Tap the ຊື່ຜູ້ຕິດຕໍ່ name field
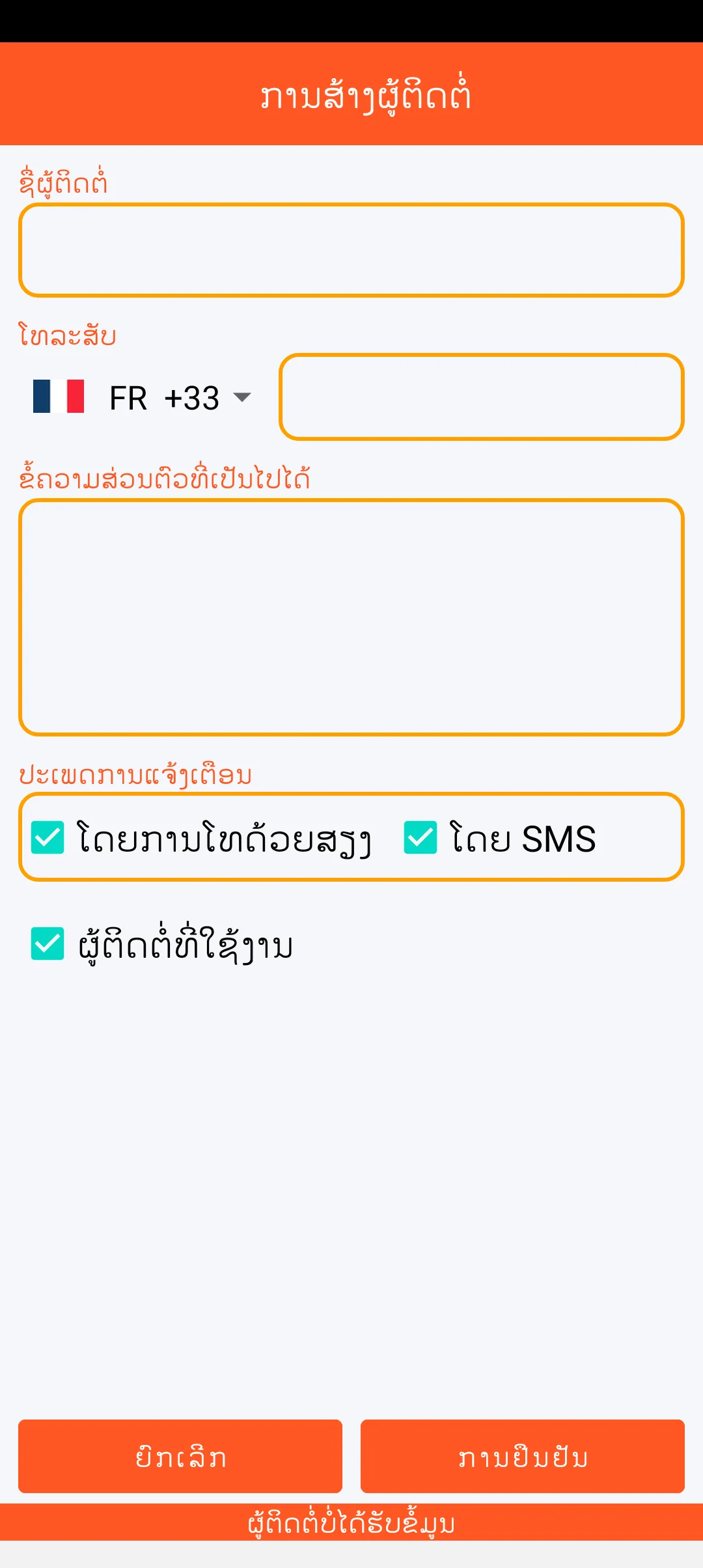703x1568 pixels. tap(351, 250)
